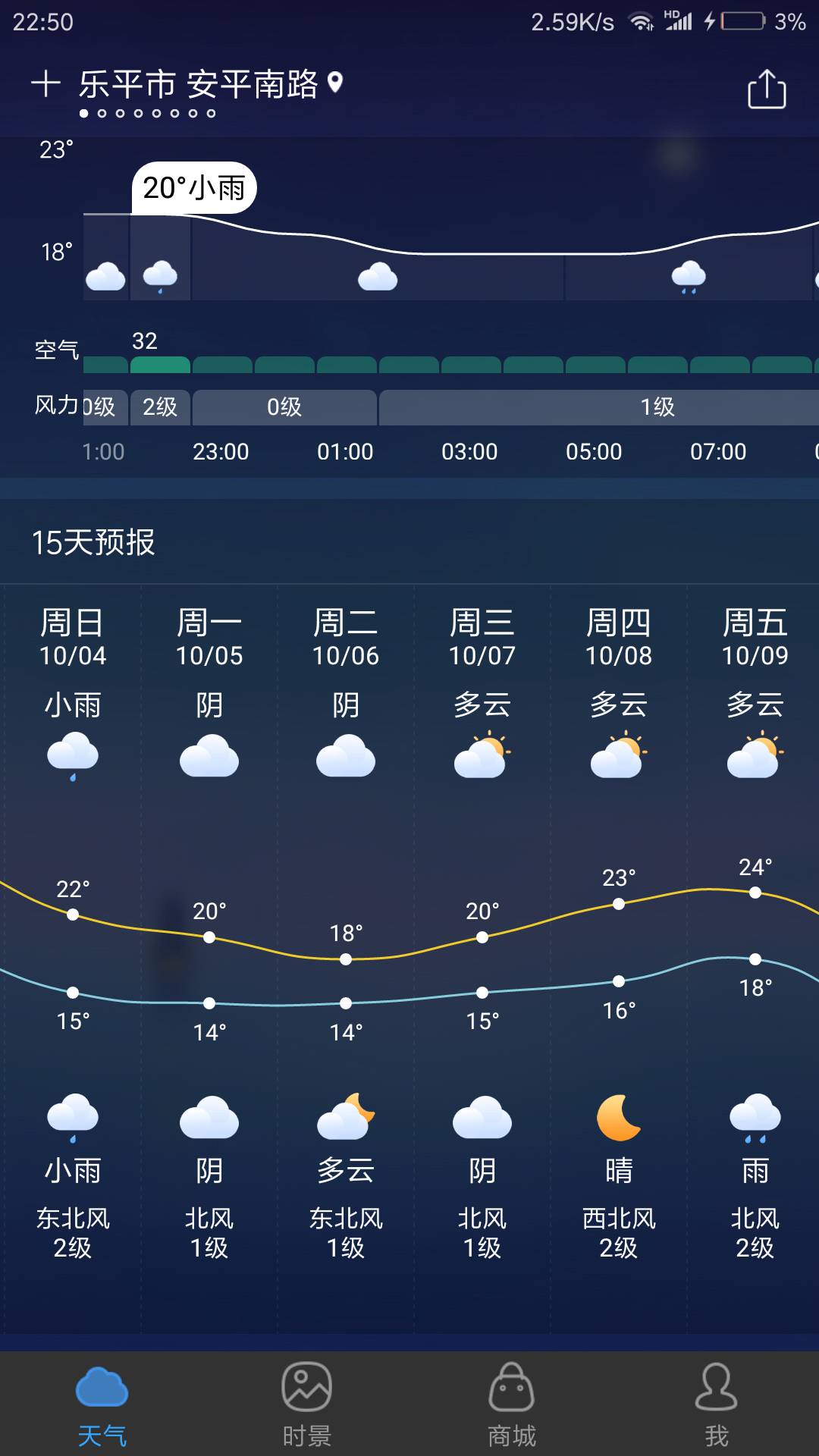Open the 我 profile tab

pos(717,1404)
